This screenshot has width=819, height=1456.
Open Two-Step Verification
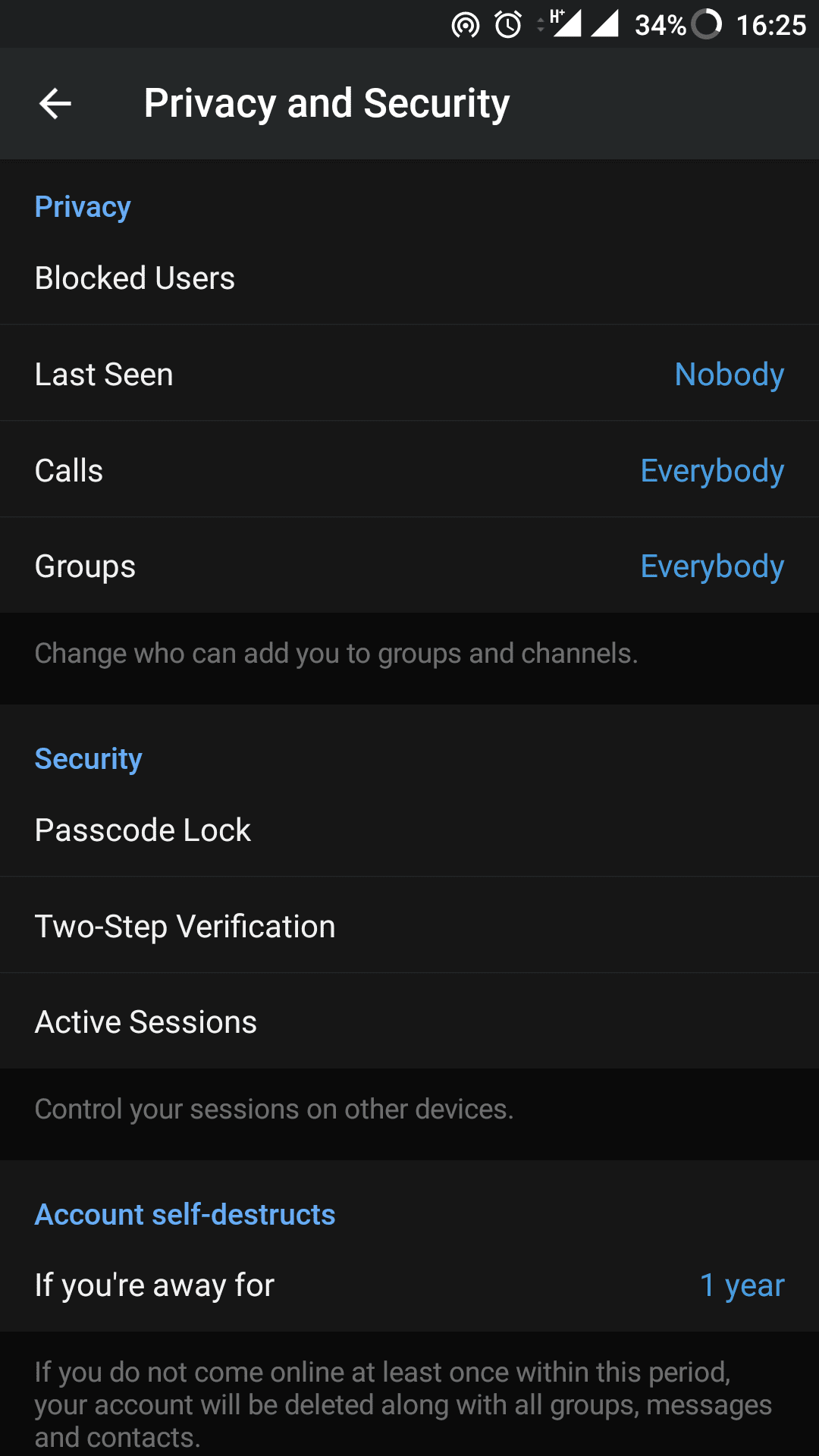(409, 925)
